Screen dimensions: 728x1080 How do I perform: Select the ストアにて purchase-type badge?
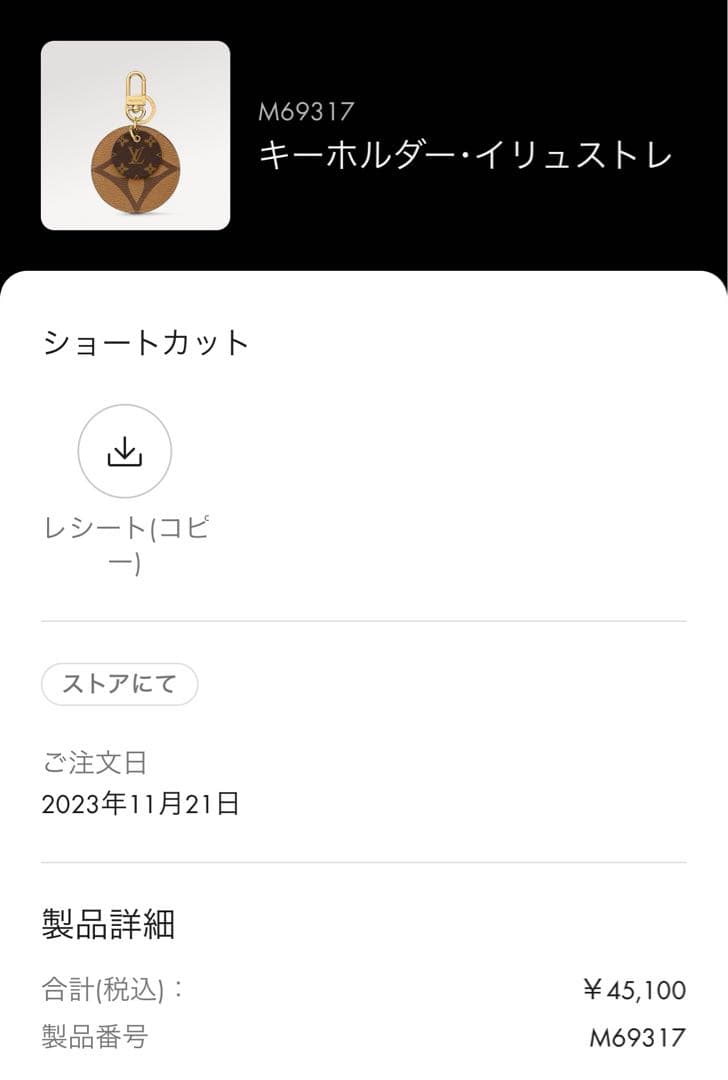pyautogui.click(x=119, y=684)
